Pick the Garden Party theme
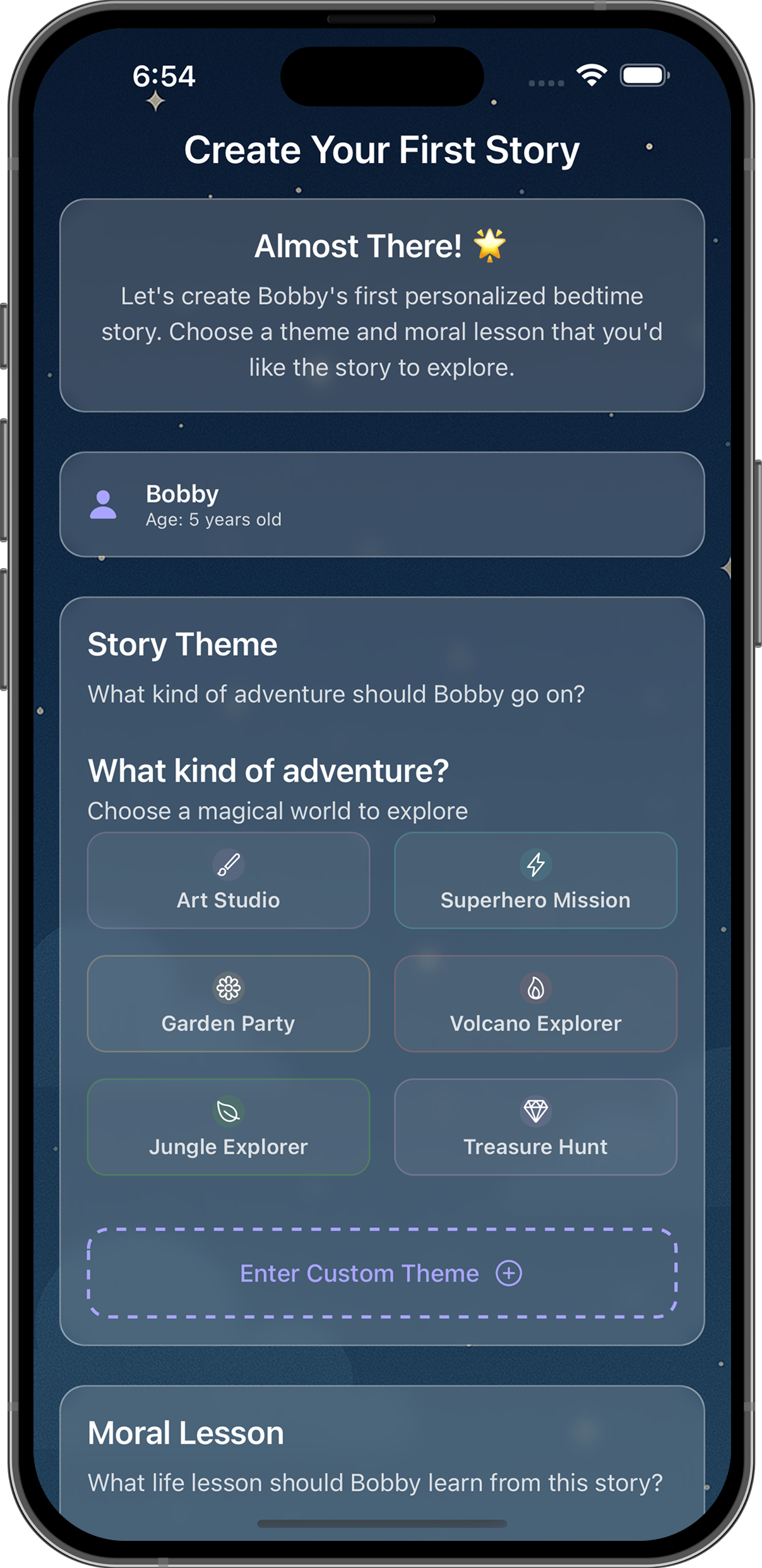This screenshot has width=762, height=1568. (x=228, y=1004)
